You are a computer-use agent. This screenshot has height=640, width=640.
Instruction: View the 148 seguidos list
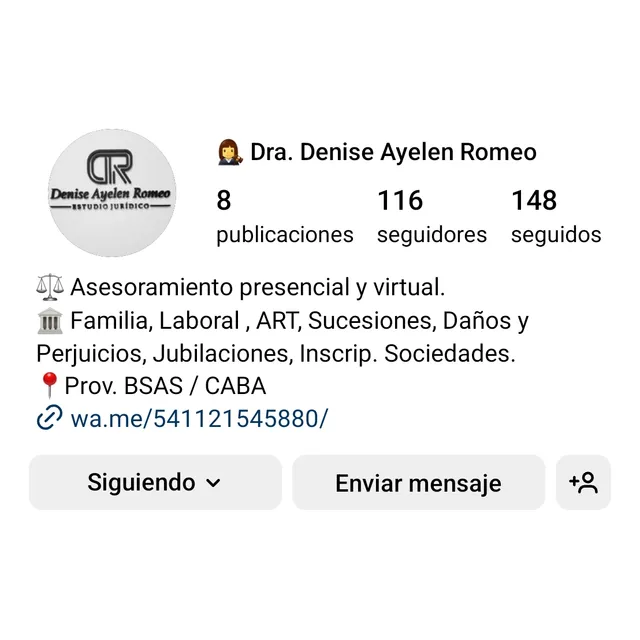pos(555,217)
